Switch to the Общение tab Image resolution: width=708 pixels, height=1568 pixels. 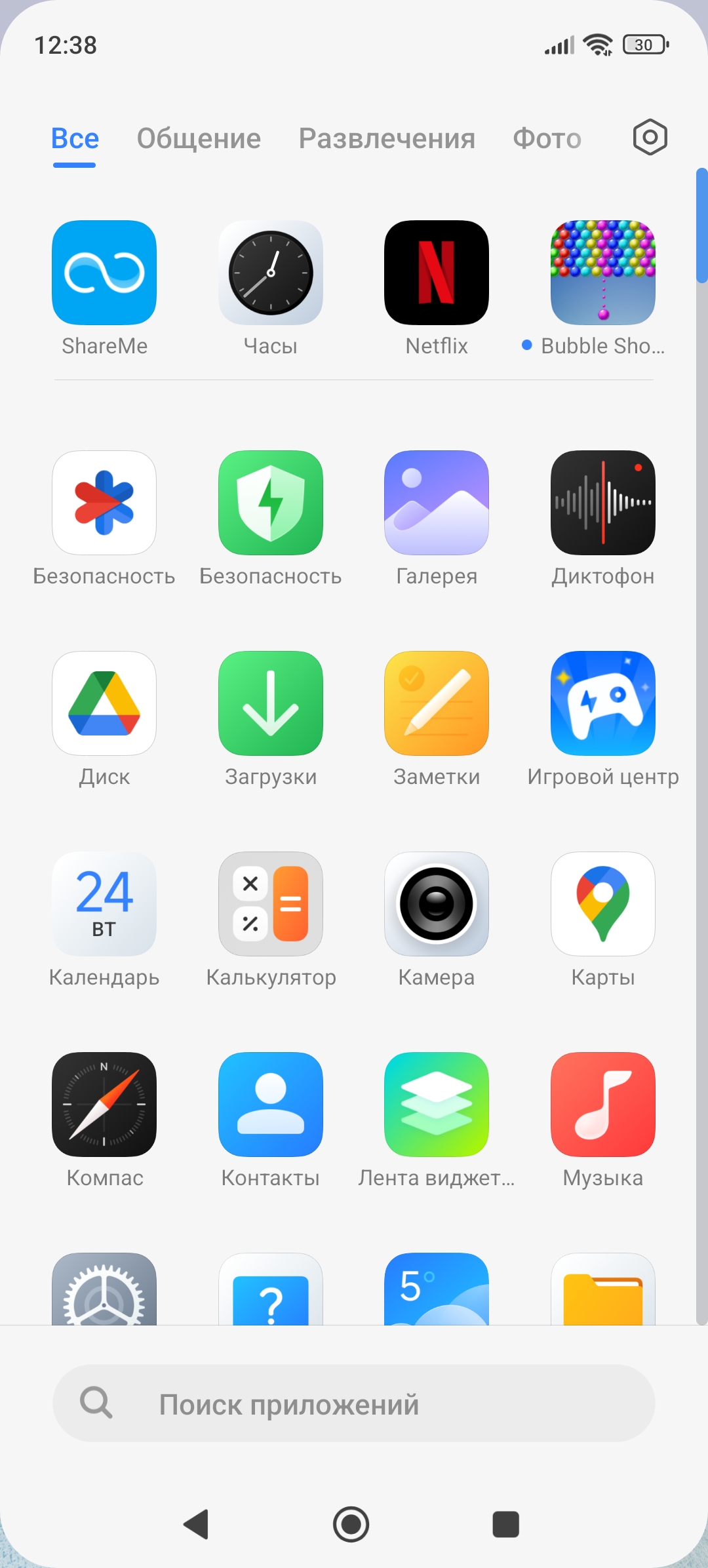[x=199, y=139]
